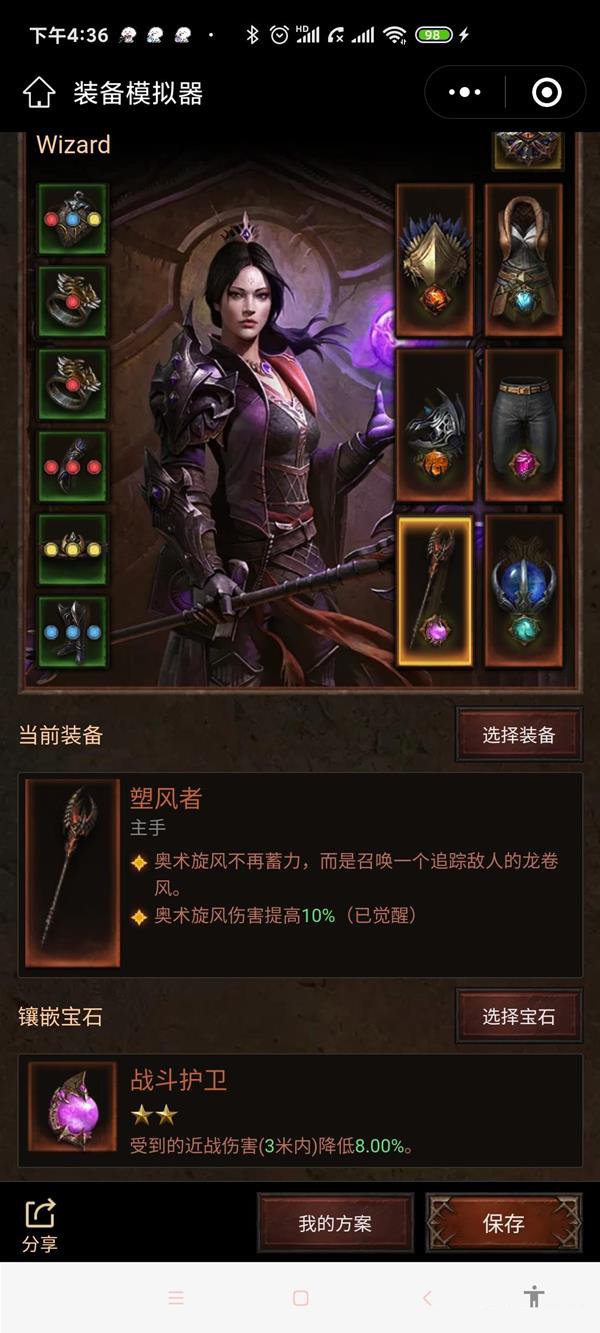Image resolution: width=600 pixels, height=1333 pixels.
Task: Tap 选择宝石 to choose a gem
Action: point(518,1017)
